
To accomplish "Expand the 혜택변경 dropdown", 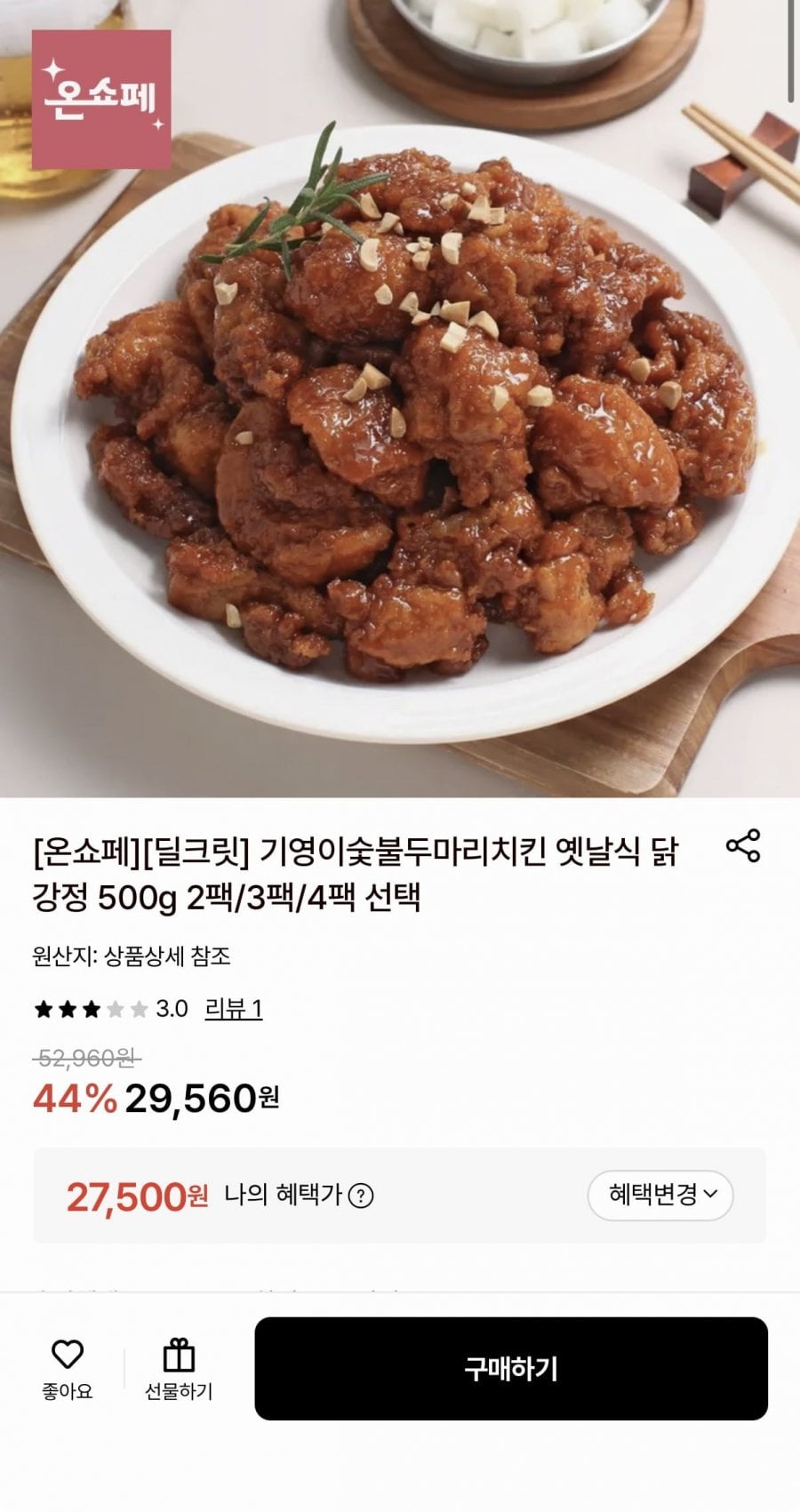I will (660, 1195).
